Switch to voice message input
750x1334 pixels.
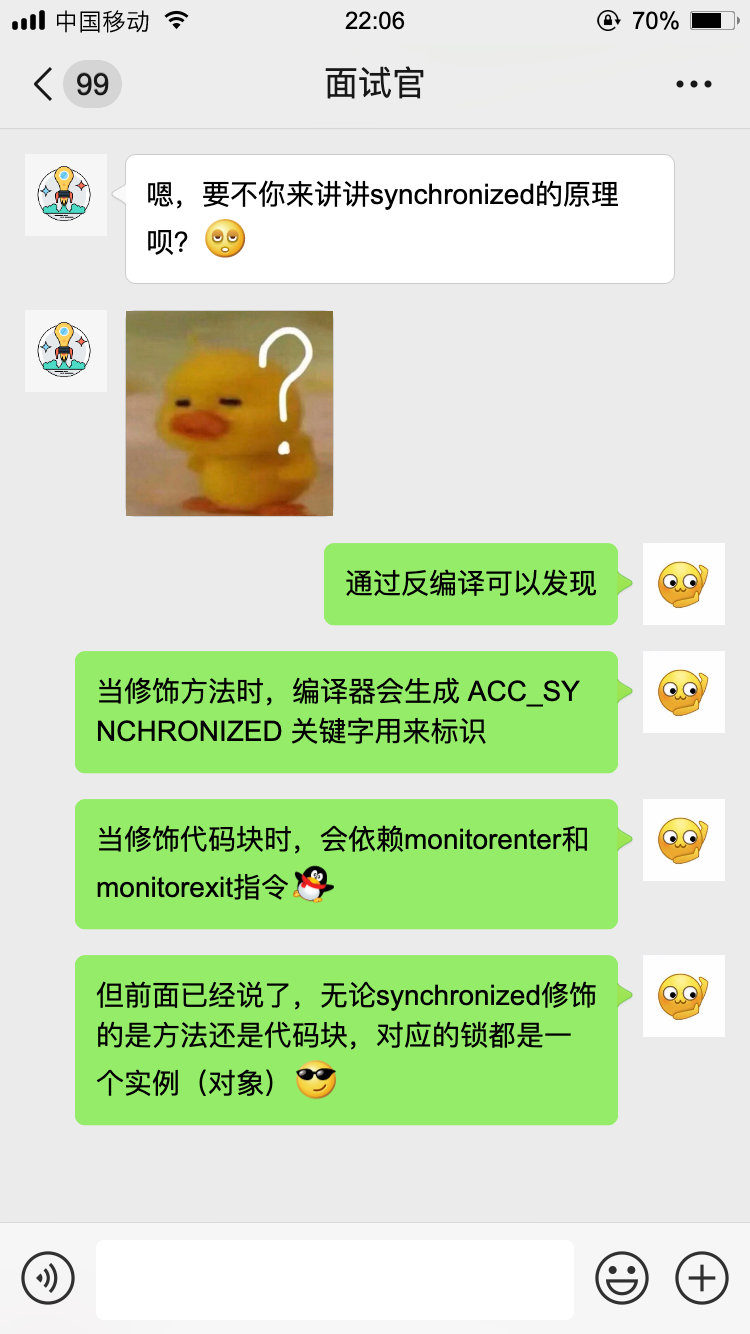[48, 1278]
